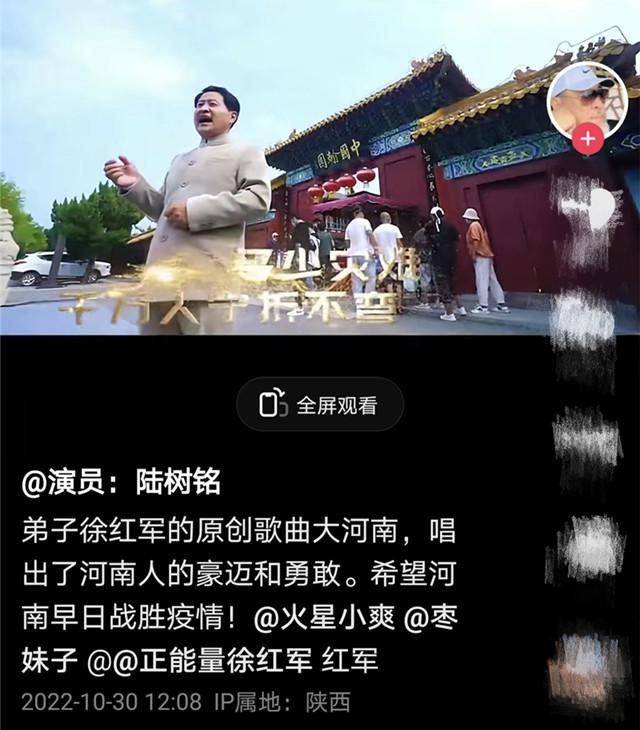Viewport: 640px width, 730px height.
Task: Open the @火星小爽 mention
Action: pyautogui.click(x=325, y=619)
